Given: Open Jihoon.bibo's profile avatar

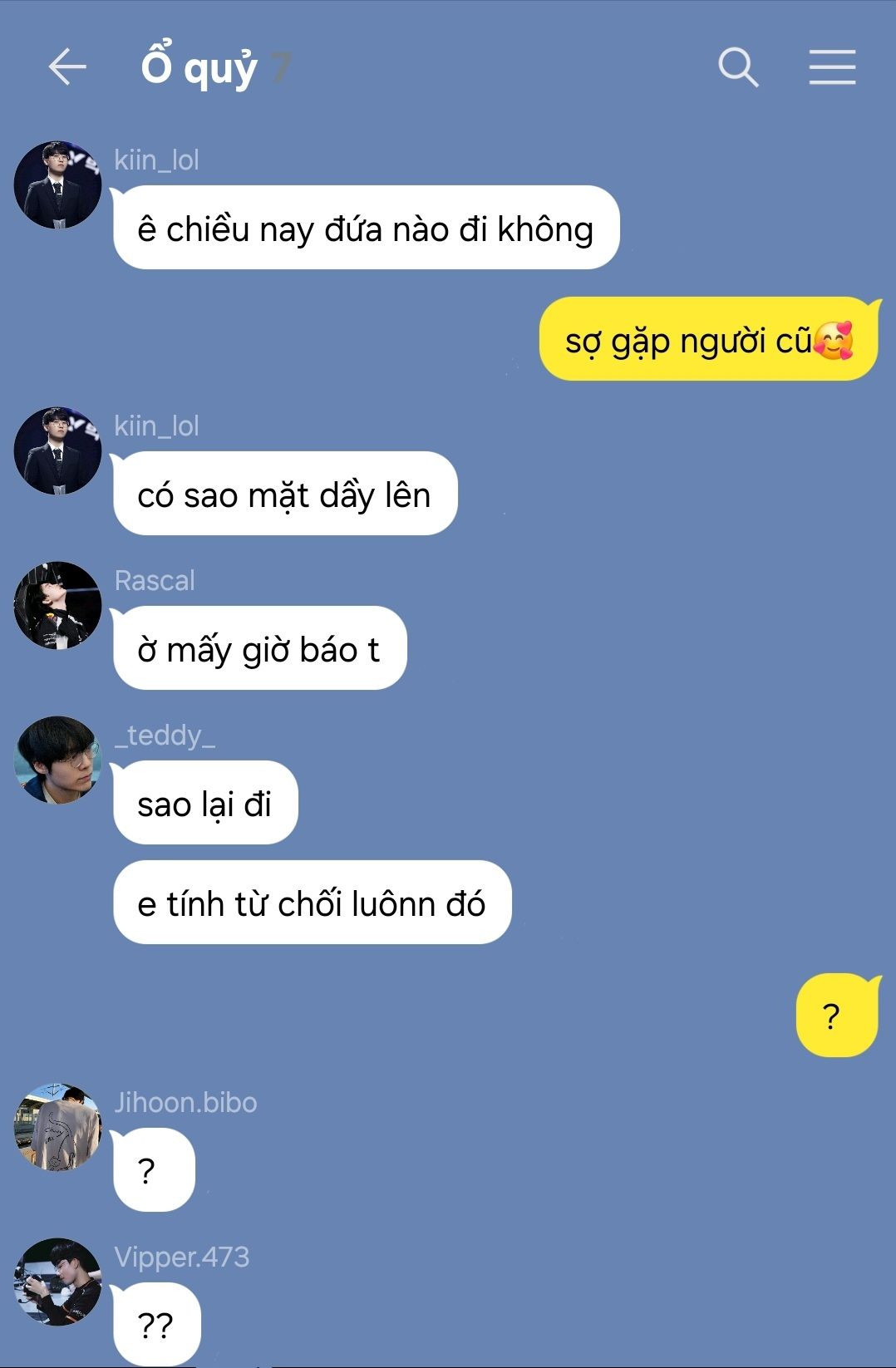Looking at the screenshot, I should (x=57, y=1127).
